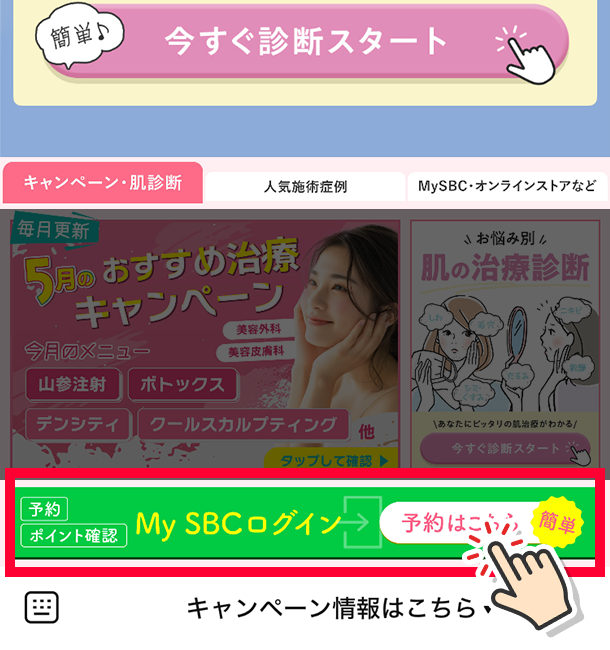Image resolution: width=610 pixels, height=650 pixels.
Task: Open the My SBCログイン bar
Action: pyautogui.click(x=238, y=523)
